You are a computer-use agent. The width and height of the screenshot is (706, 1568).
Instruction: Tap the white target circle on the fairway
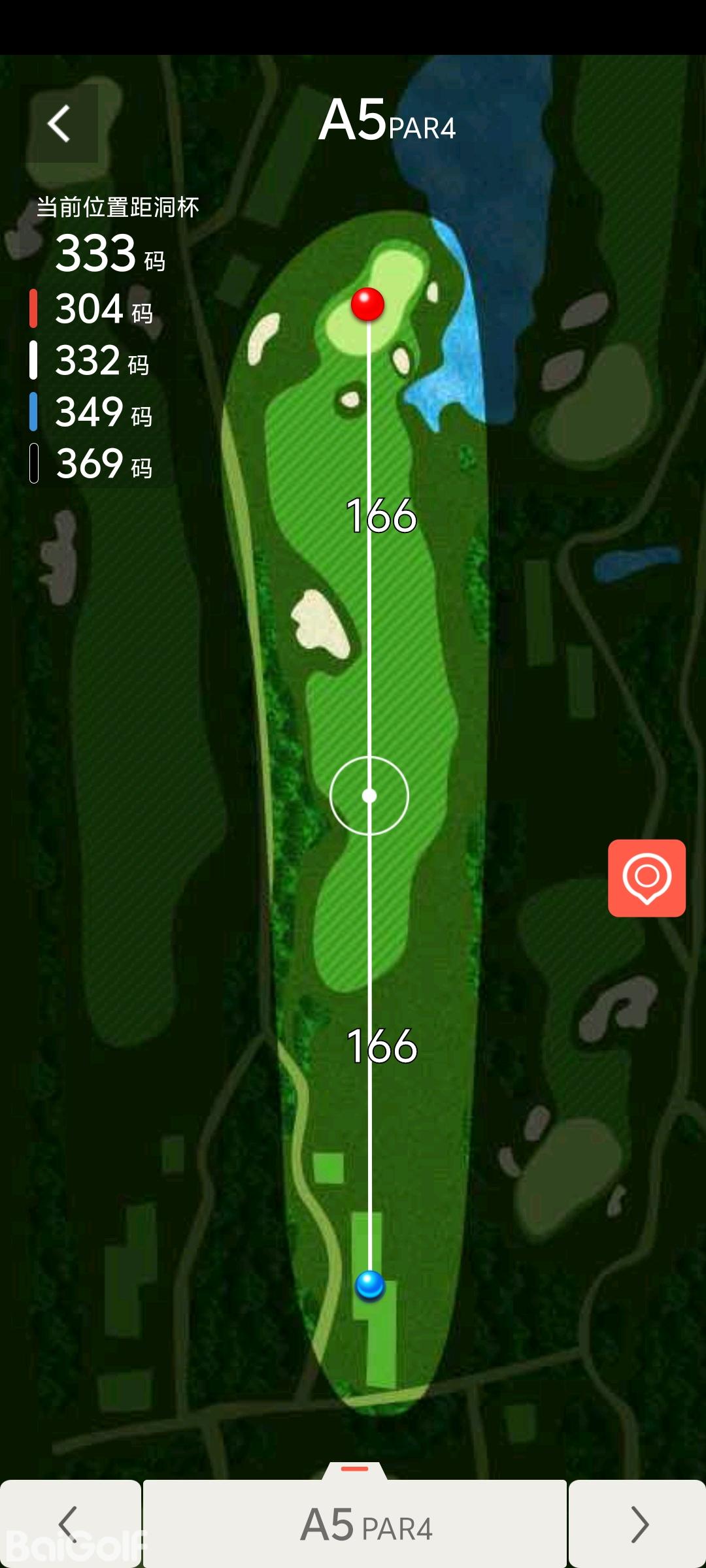click(369, 795)
